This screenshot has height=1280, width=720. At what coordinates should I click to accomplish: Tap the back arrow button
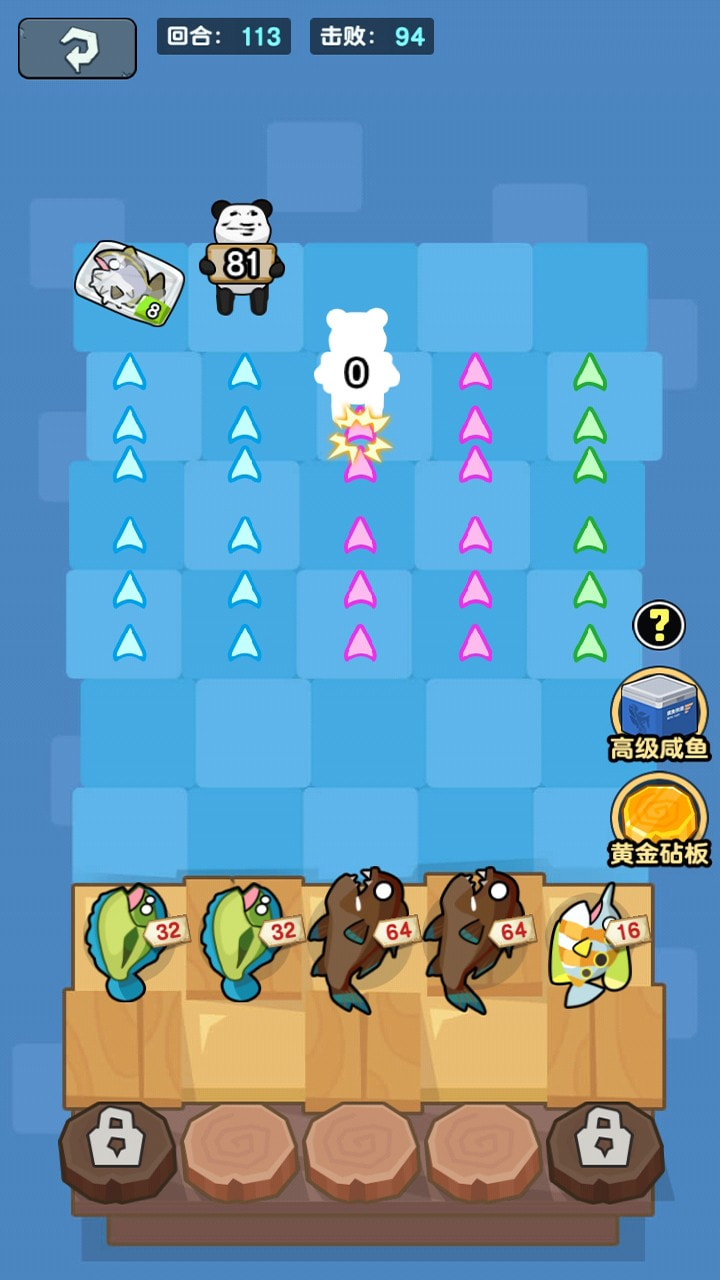(x=77, y=48)
